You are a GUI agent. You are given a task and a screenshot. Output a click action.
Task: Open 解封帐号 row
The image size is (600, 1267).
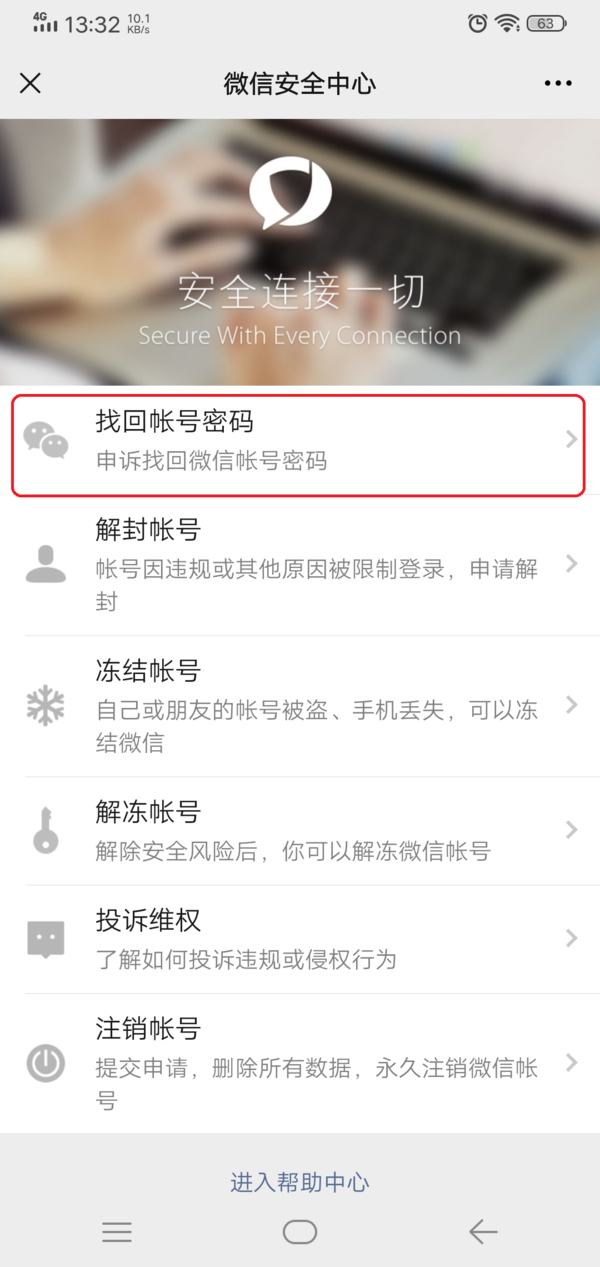[x=298, y=564]
